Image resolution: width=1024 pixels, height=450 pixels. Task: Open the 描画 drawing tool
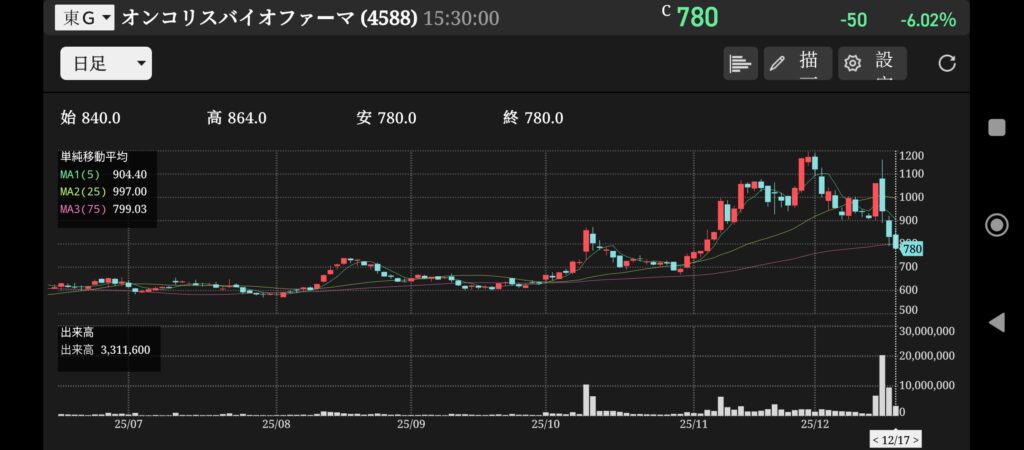click(798, 63)
